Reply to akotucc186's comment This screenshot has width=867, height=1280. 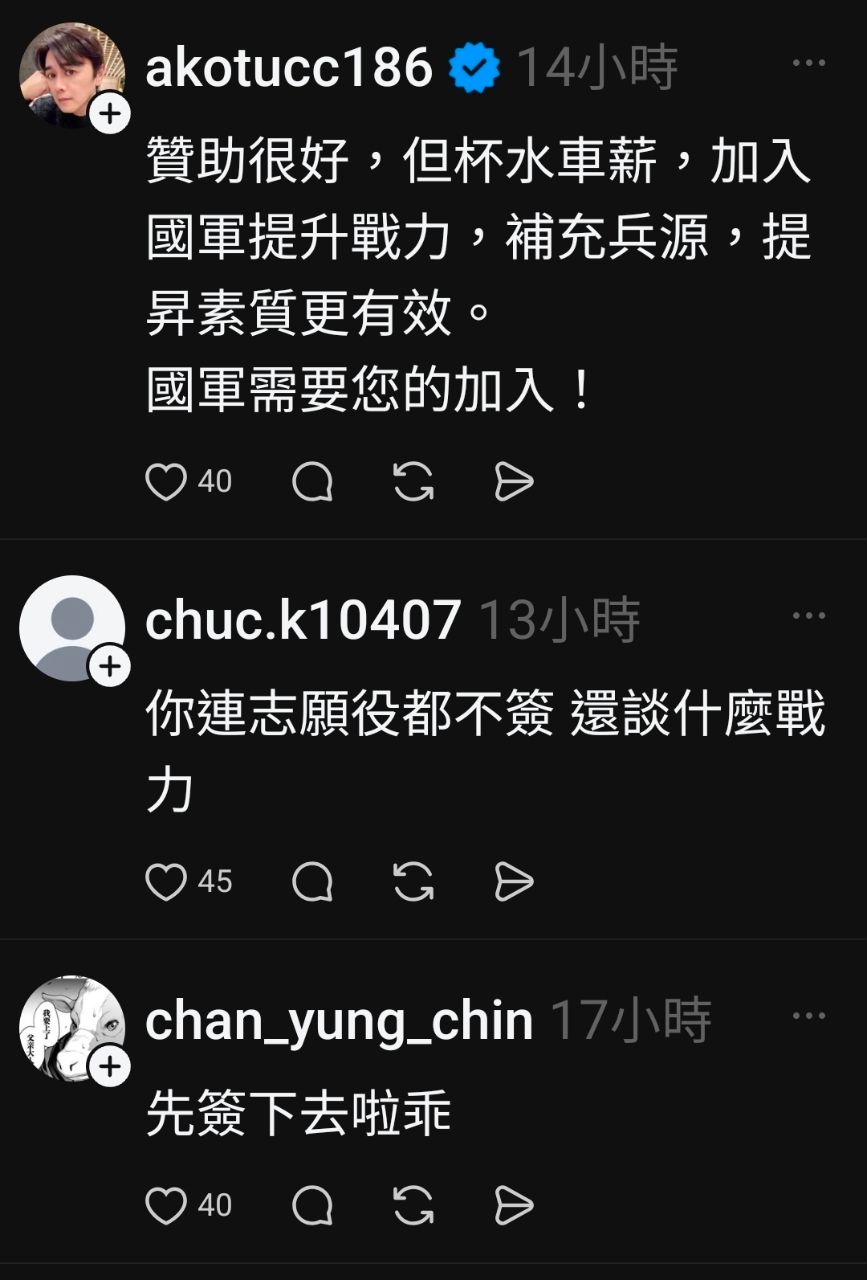click(312, 483)
